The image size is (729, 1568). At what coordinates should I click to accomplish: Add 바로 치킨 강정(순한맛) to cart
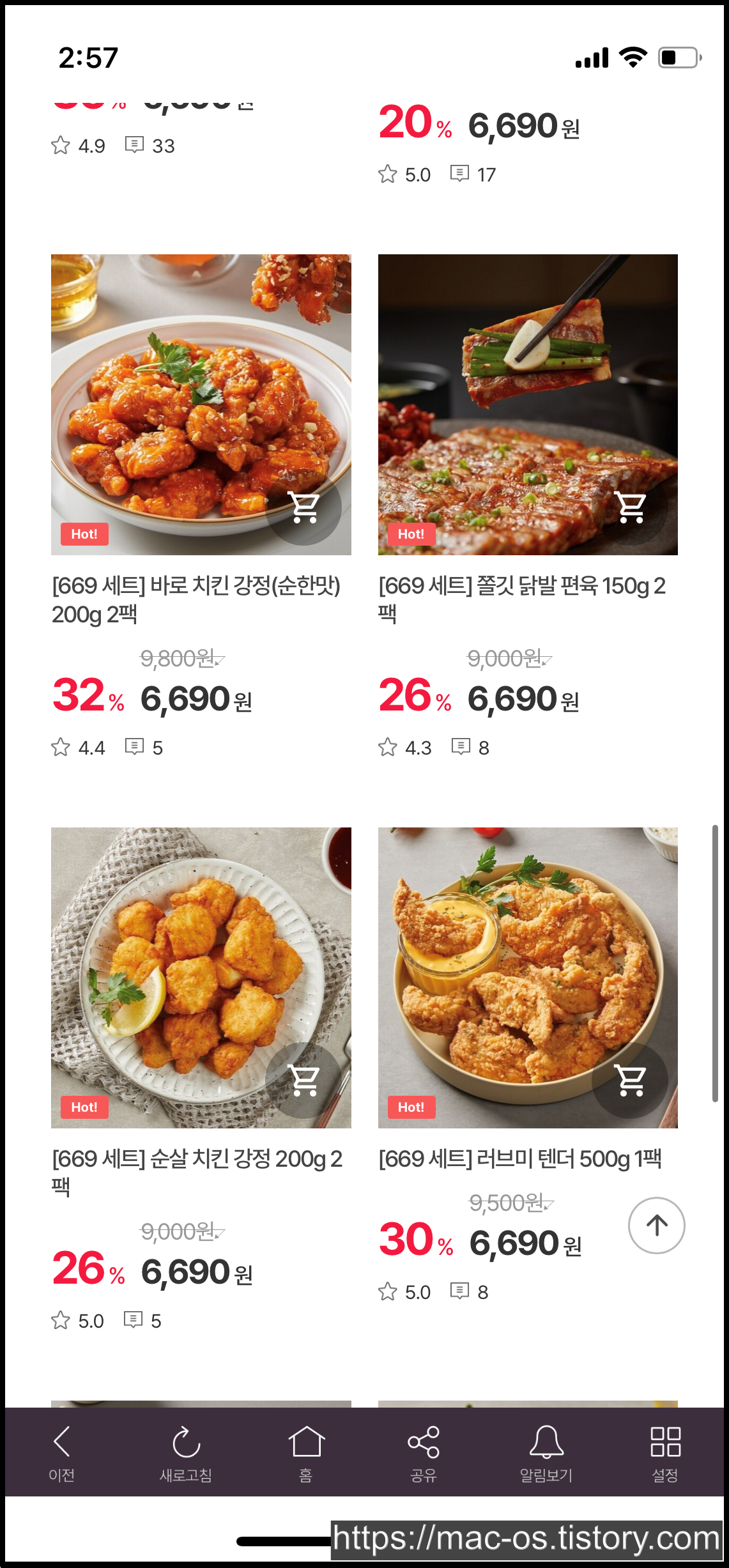(304, 507)
